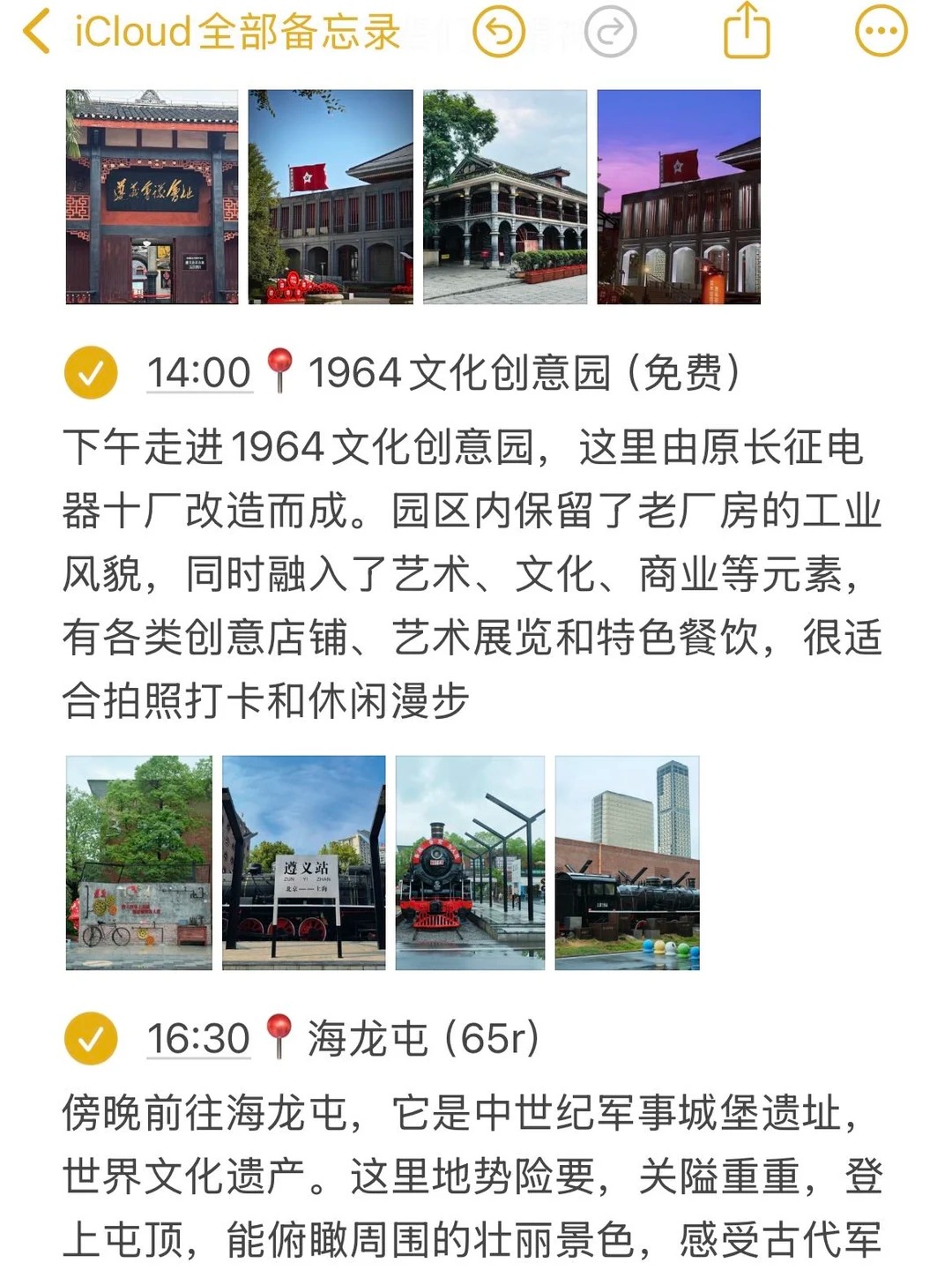The height and width of the screenshot is (1270, 952).
Task: View the daytime red flag building photo
Action: point(331,197)
